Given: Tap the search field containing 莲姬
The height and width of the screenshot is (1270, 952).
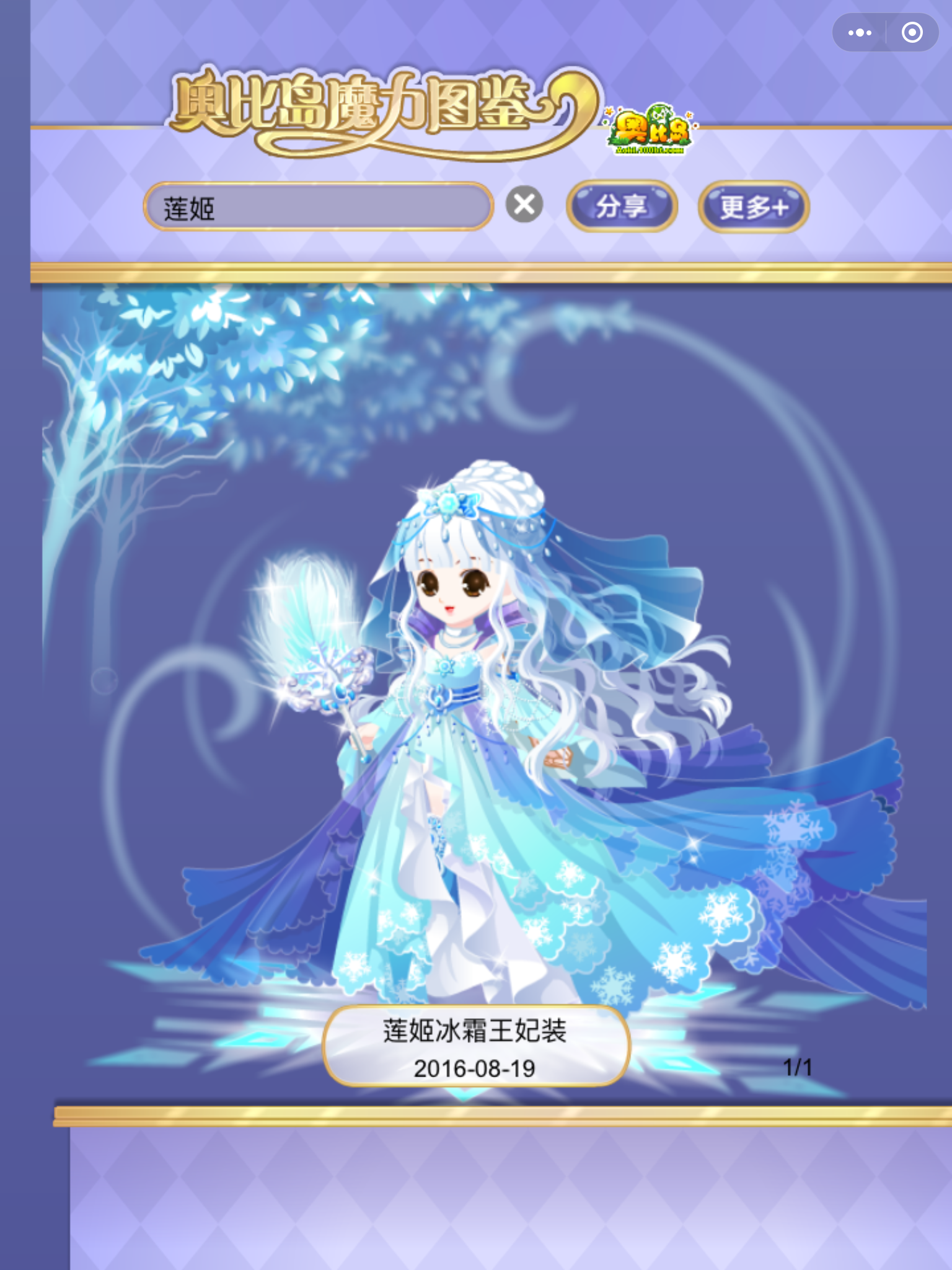Looking at the screenshot, I should coord(317,207).
